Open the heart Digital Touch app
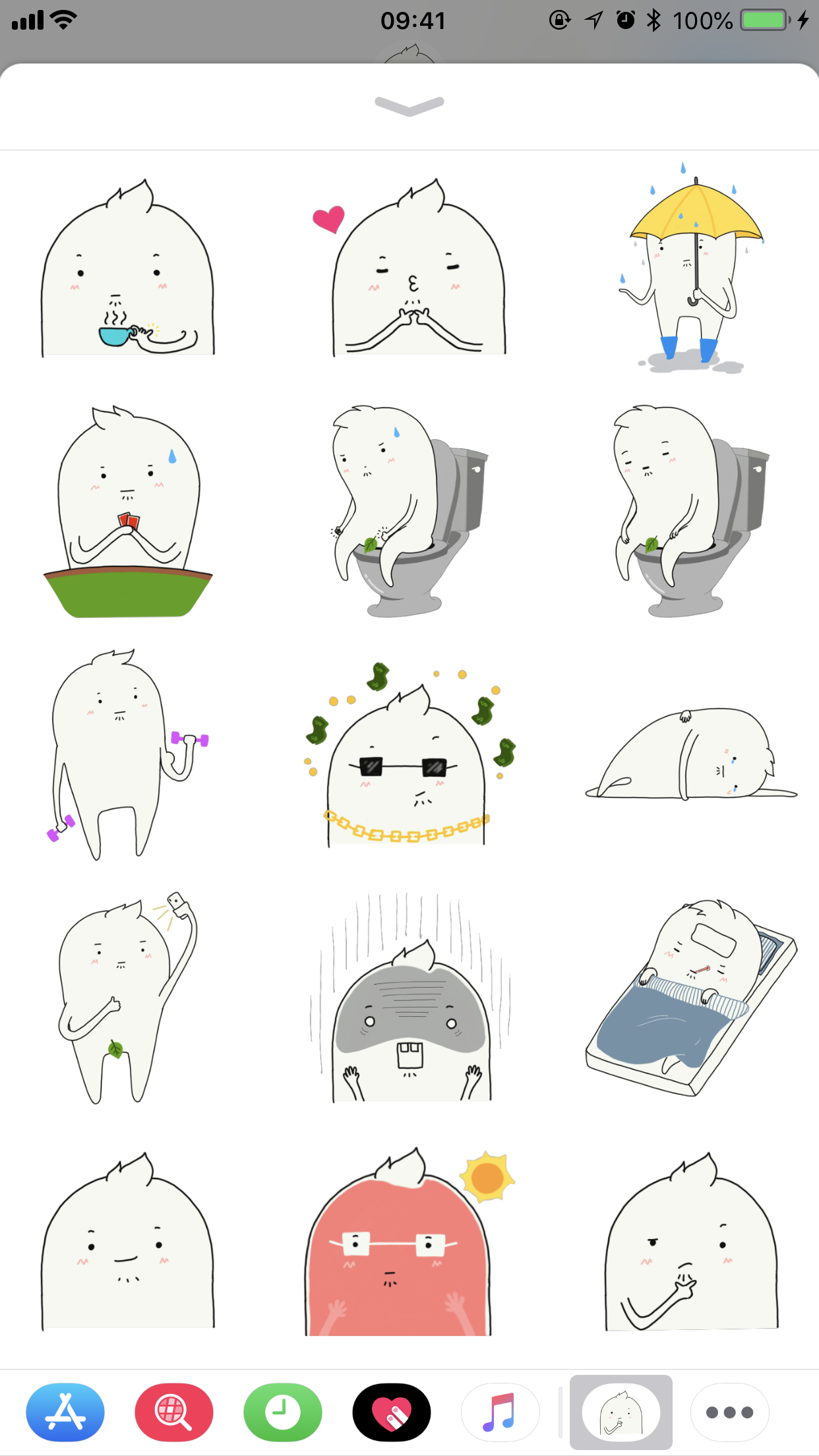 pyautogui.click(x=392, y=1412)
